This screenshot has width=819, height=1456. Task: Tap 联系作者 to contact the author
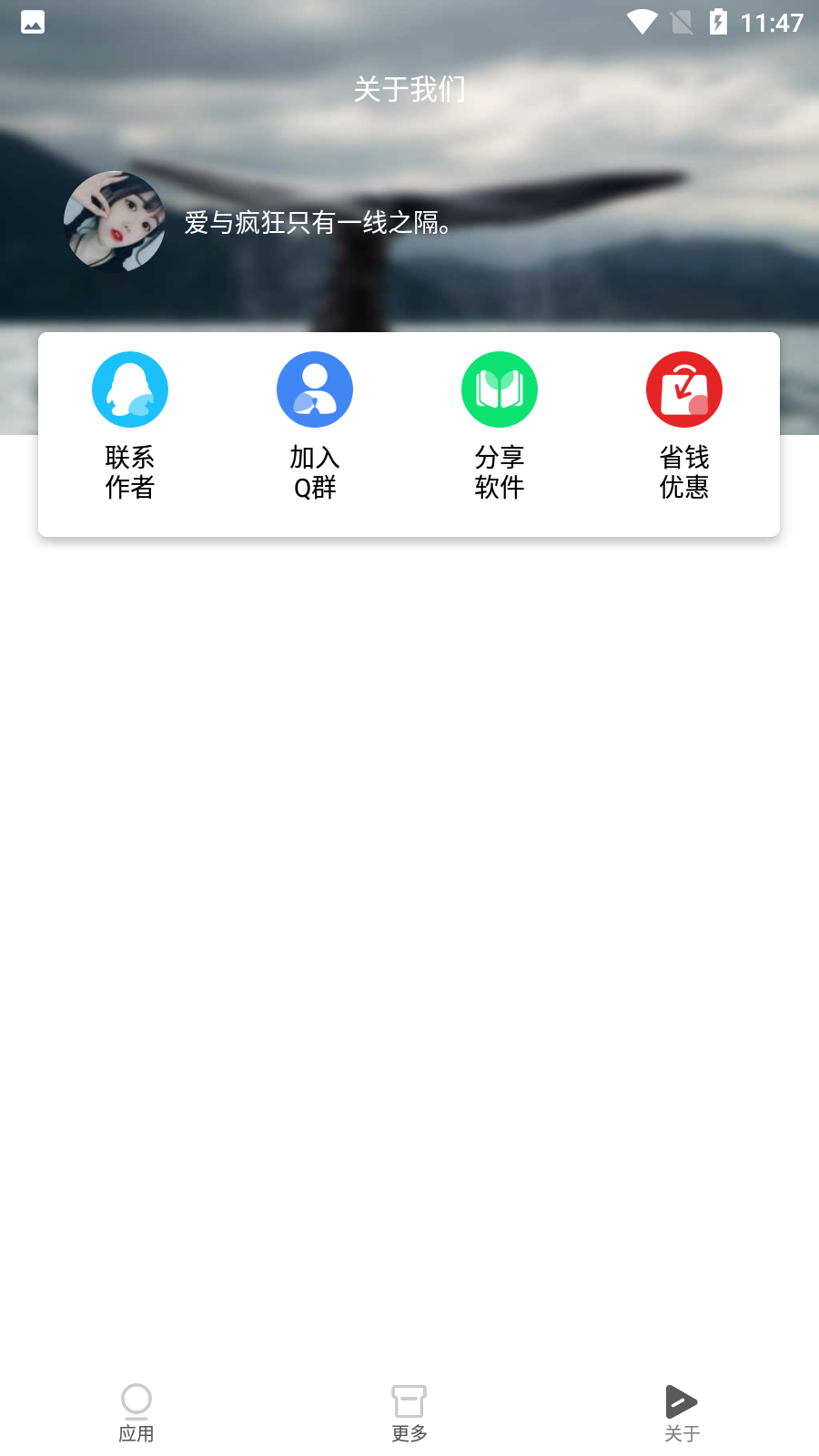tap(130, 425)
